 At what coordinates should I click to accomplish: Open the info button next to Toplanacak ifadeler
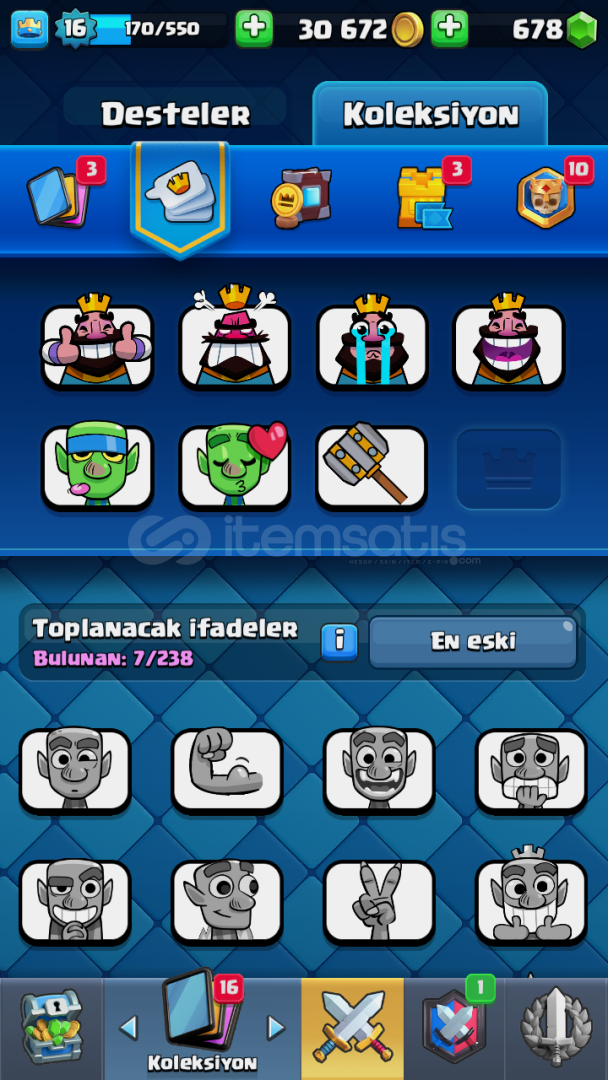(339, 641)
